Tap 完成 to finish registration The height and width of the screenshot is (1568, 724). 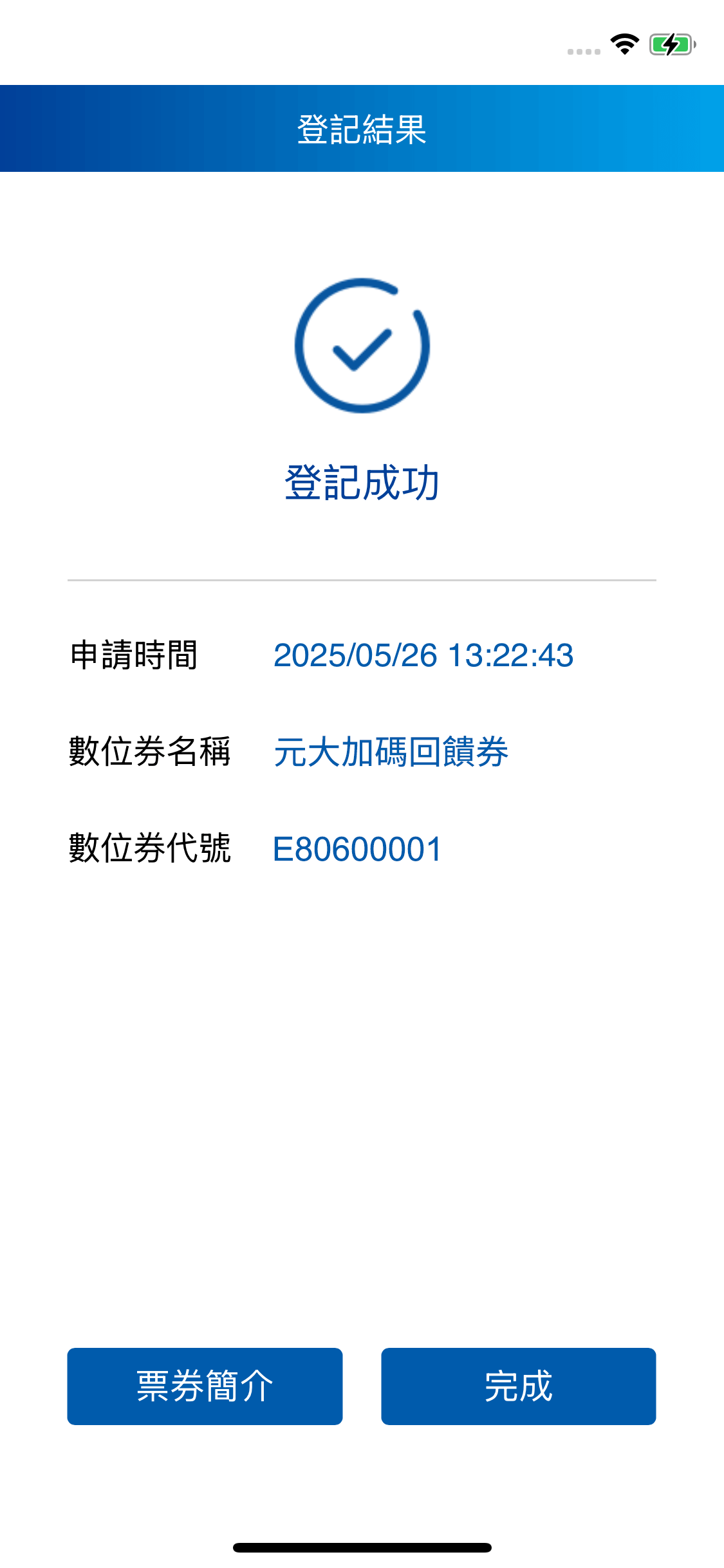tap(519, 1386)
